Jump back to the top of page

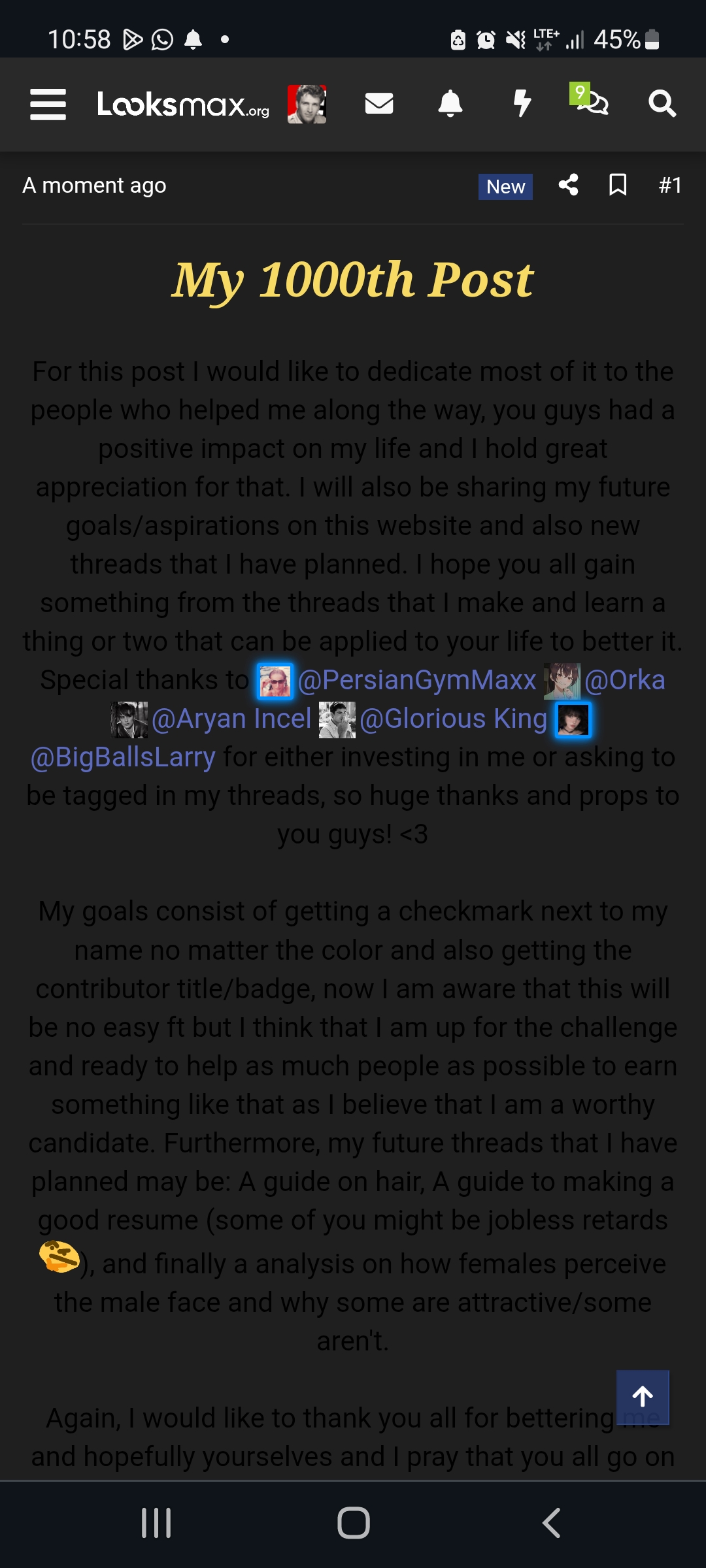point(643,1397)
